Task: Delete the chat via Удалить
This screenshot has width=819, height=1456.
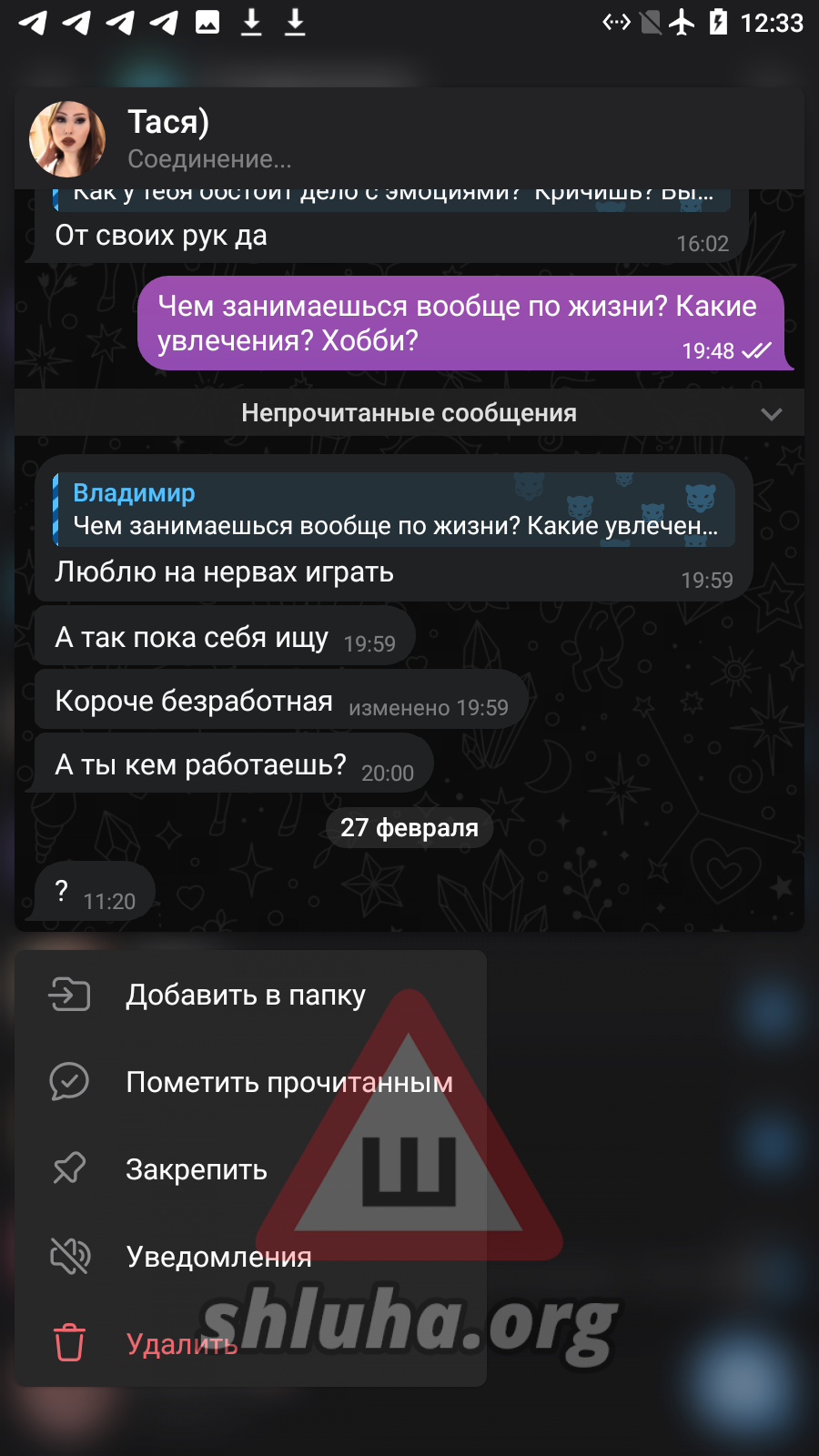Action: tap(182, 1344)
